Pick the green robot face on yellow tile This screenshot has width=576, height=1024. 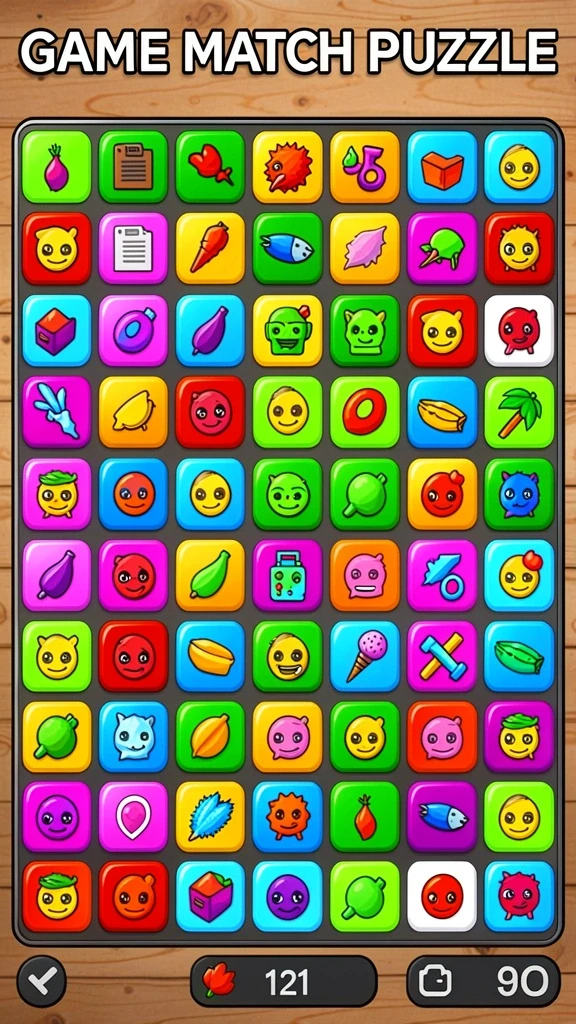[x=287, y=330]
